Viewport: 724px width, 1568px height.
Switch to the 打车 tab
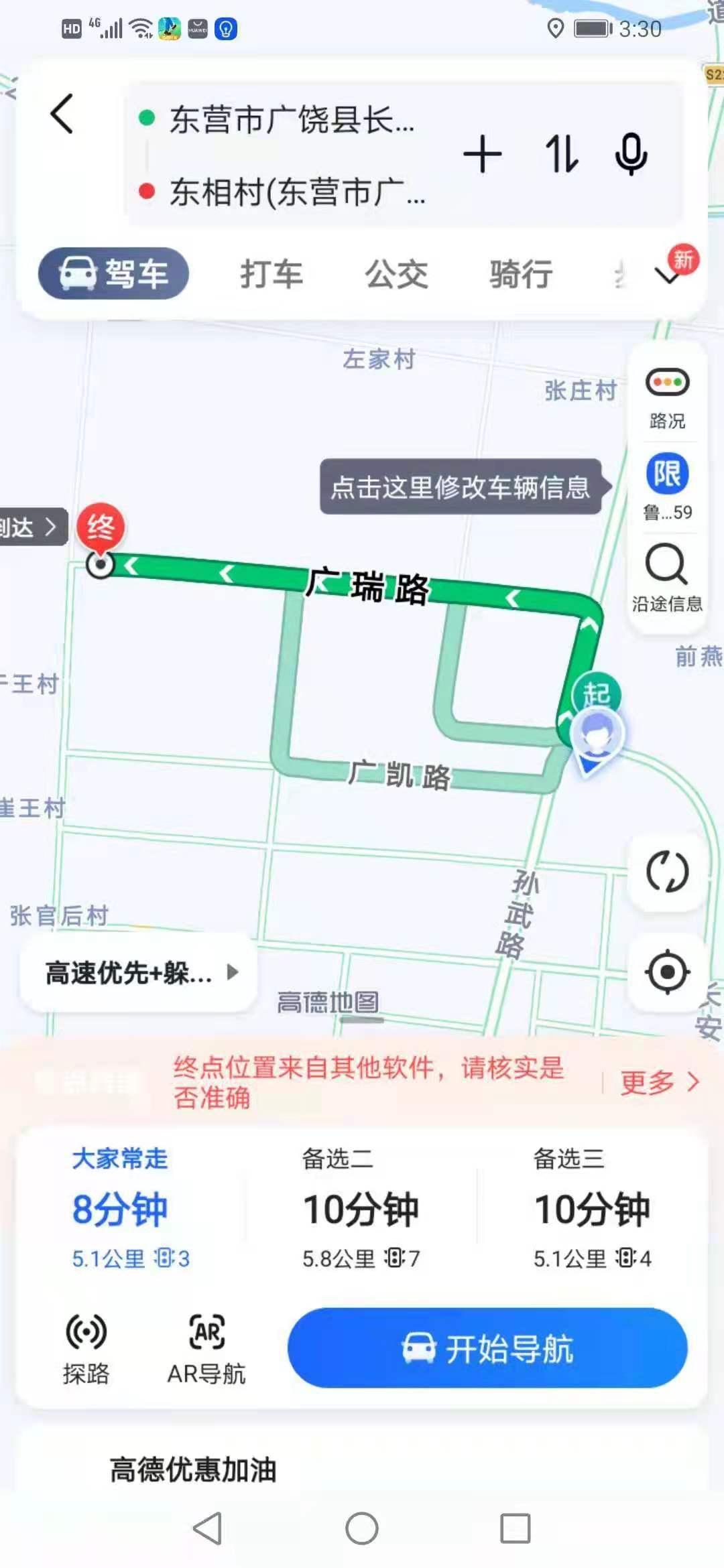coord(271,274)
